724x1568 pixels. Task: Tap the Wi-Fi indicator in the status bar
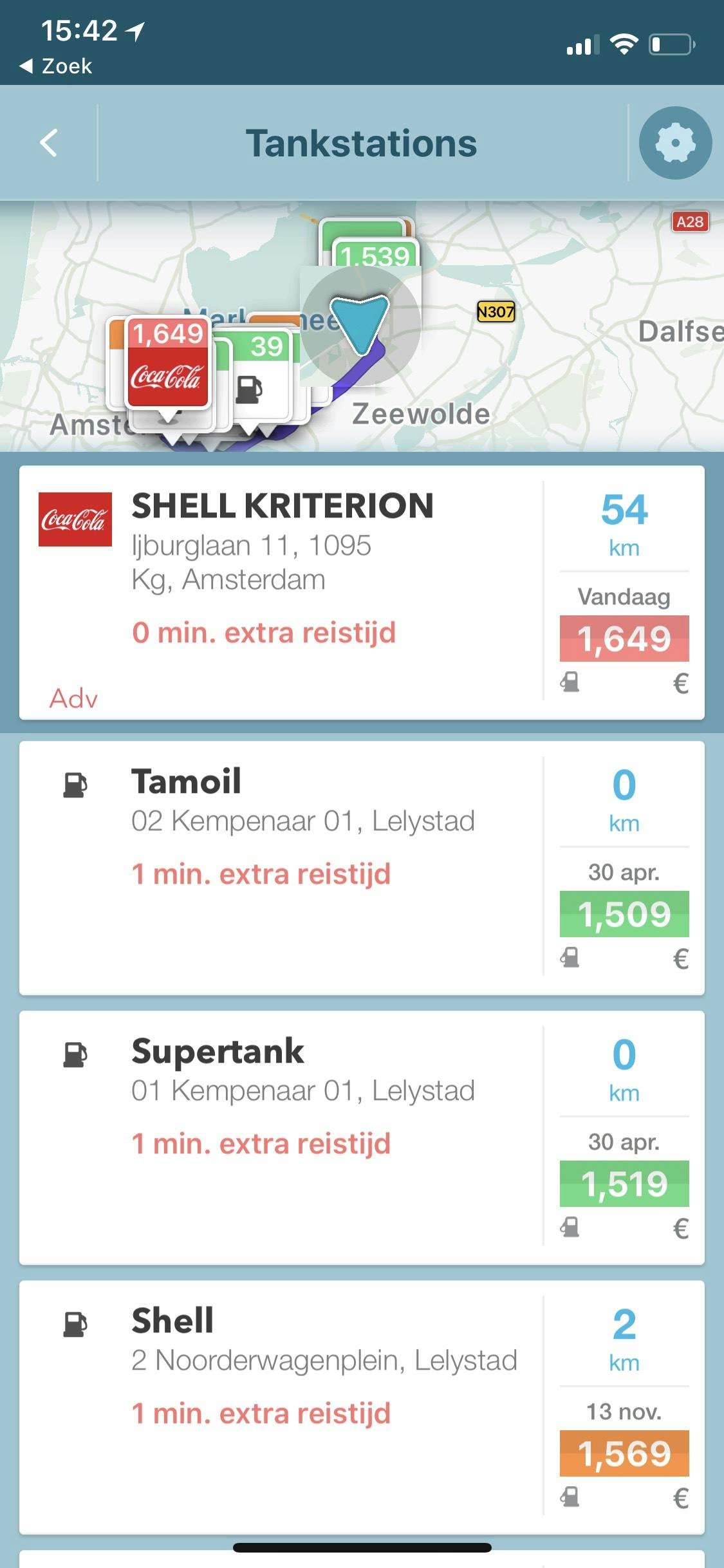[x=623, y=42]
